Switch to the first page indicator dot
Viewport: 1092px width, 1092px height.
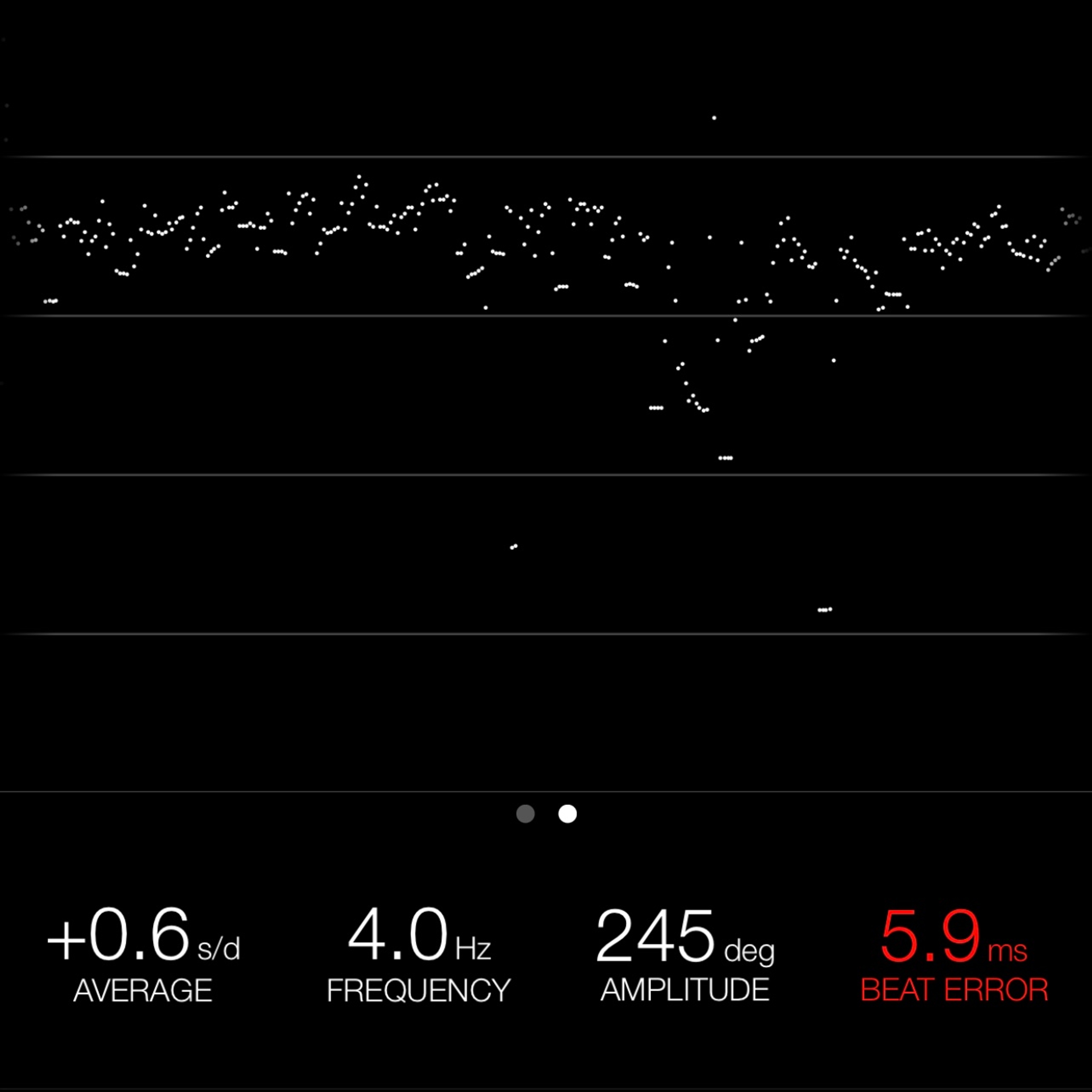pyautogui.click(x=525, y=814)
